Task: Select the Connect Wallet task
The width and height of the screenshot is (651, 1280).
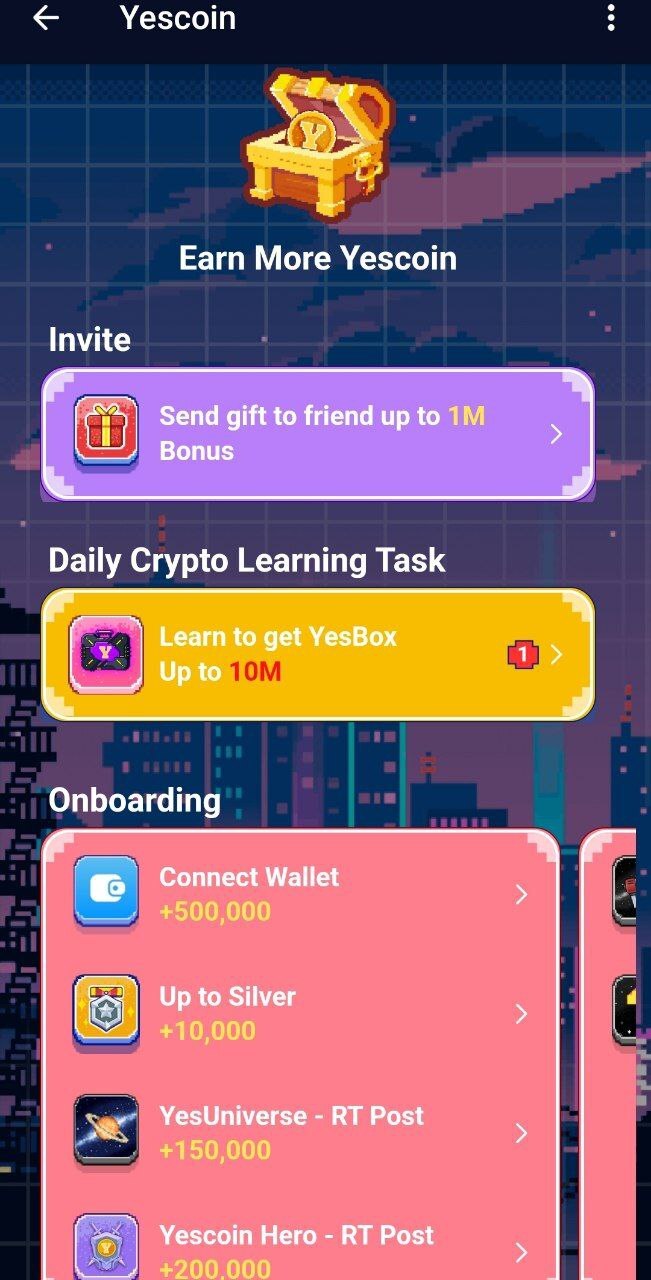Action: click(x=300, y=894)
